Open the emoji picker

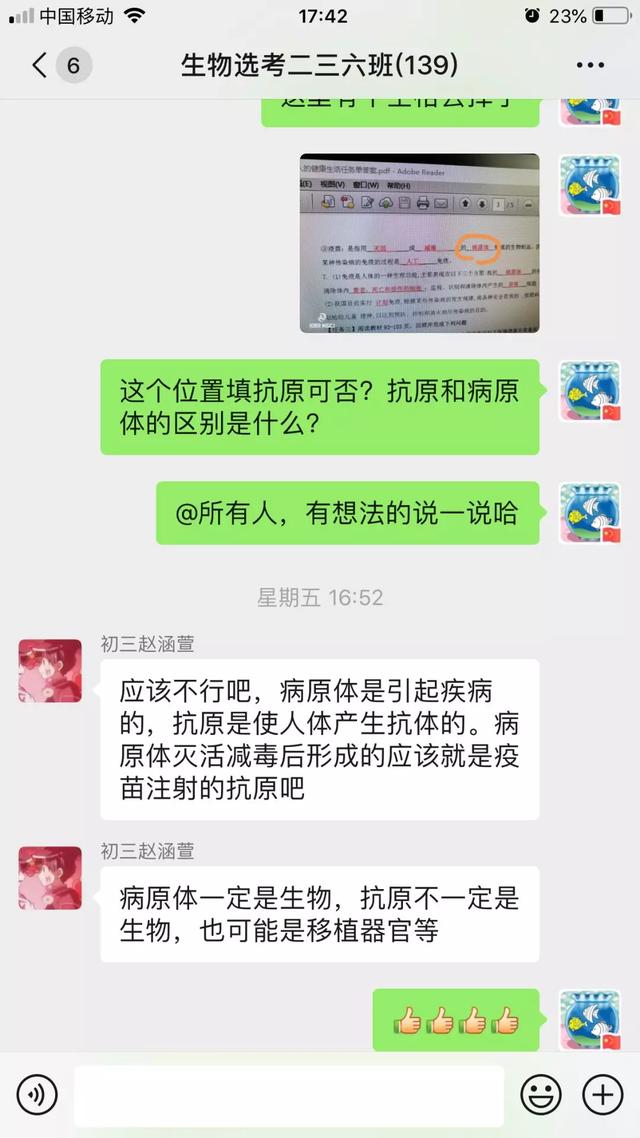pos(541,1095)
